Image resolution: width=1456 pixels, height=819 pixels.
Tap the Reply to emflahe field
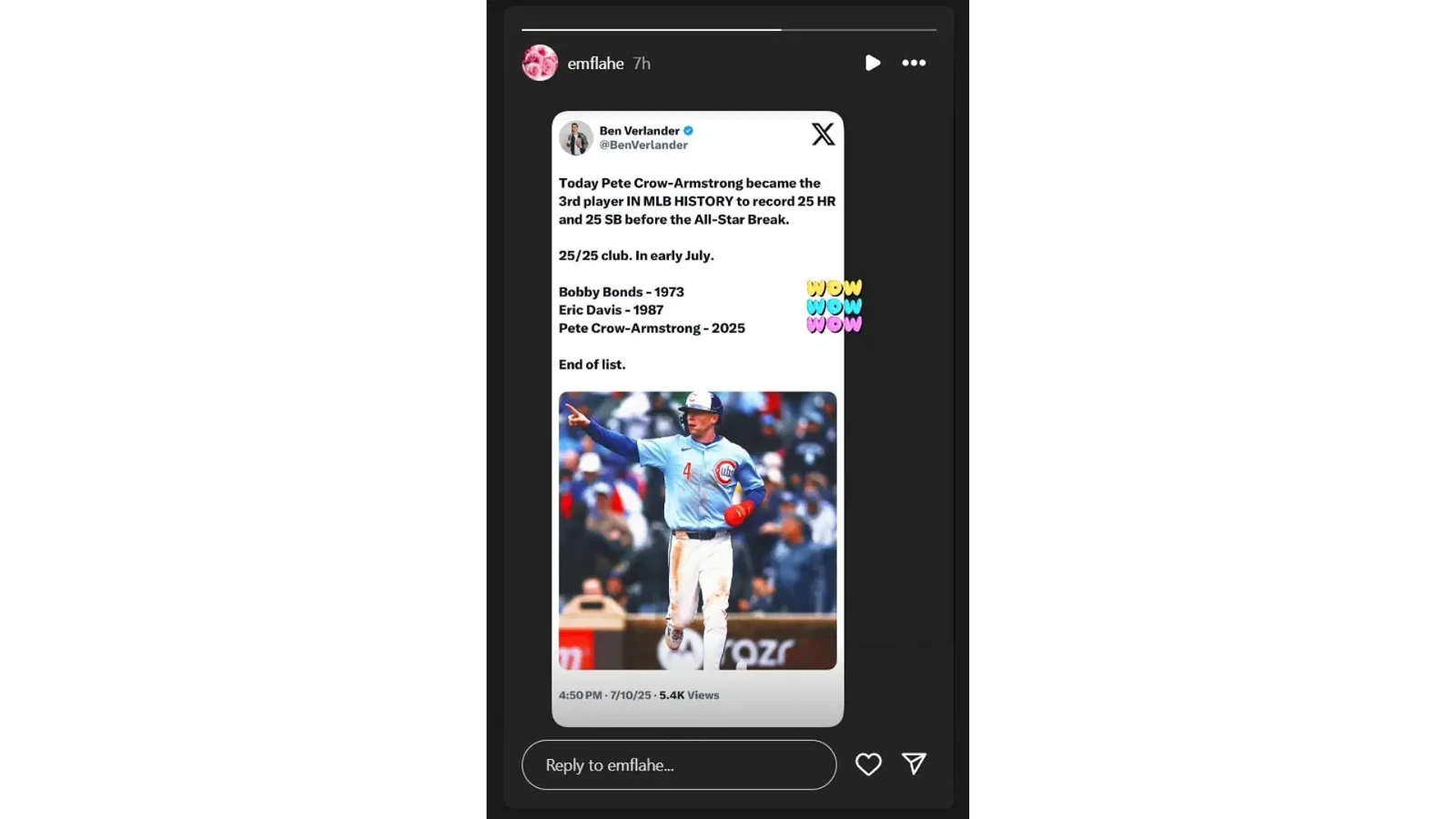(x=678, y=764)
